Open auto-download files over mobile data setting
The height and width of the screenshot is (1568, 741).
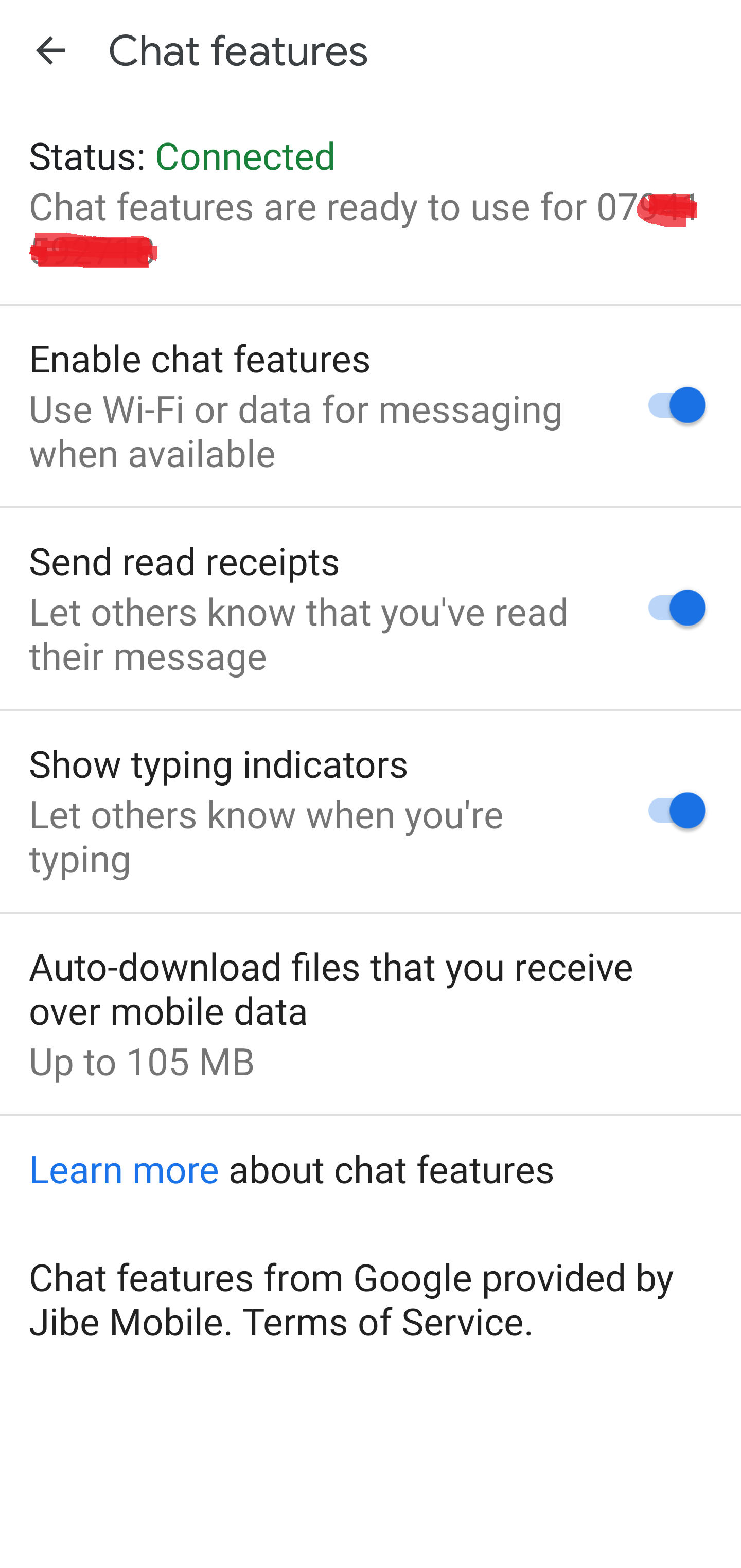click(332, 1013)
